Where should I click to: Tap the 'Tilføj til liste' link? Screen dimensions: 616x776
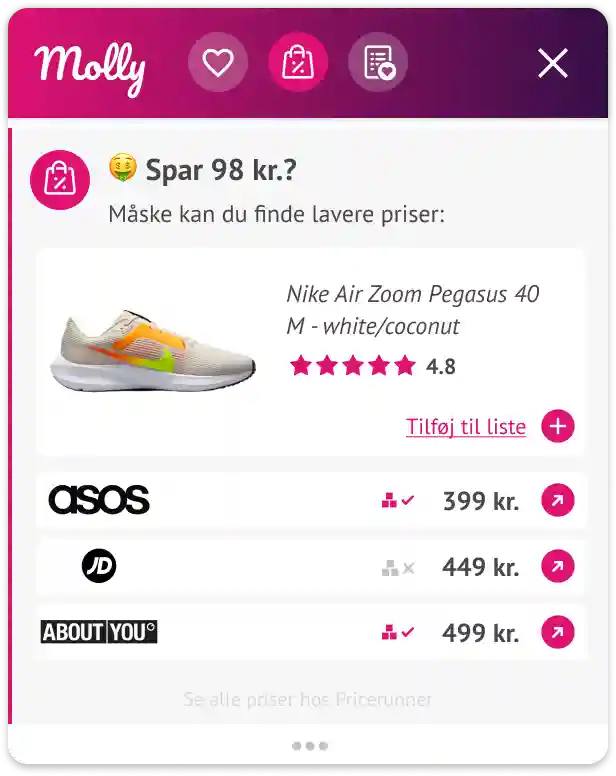pyautogui.click(x=465, y=427)
